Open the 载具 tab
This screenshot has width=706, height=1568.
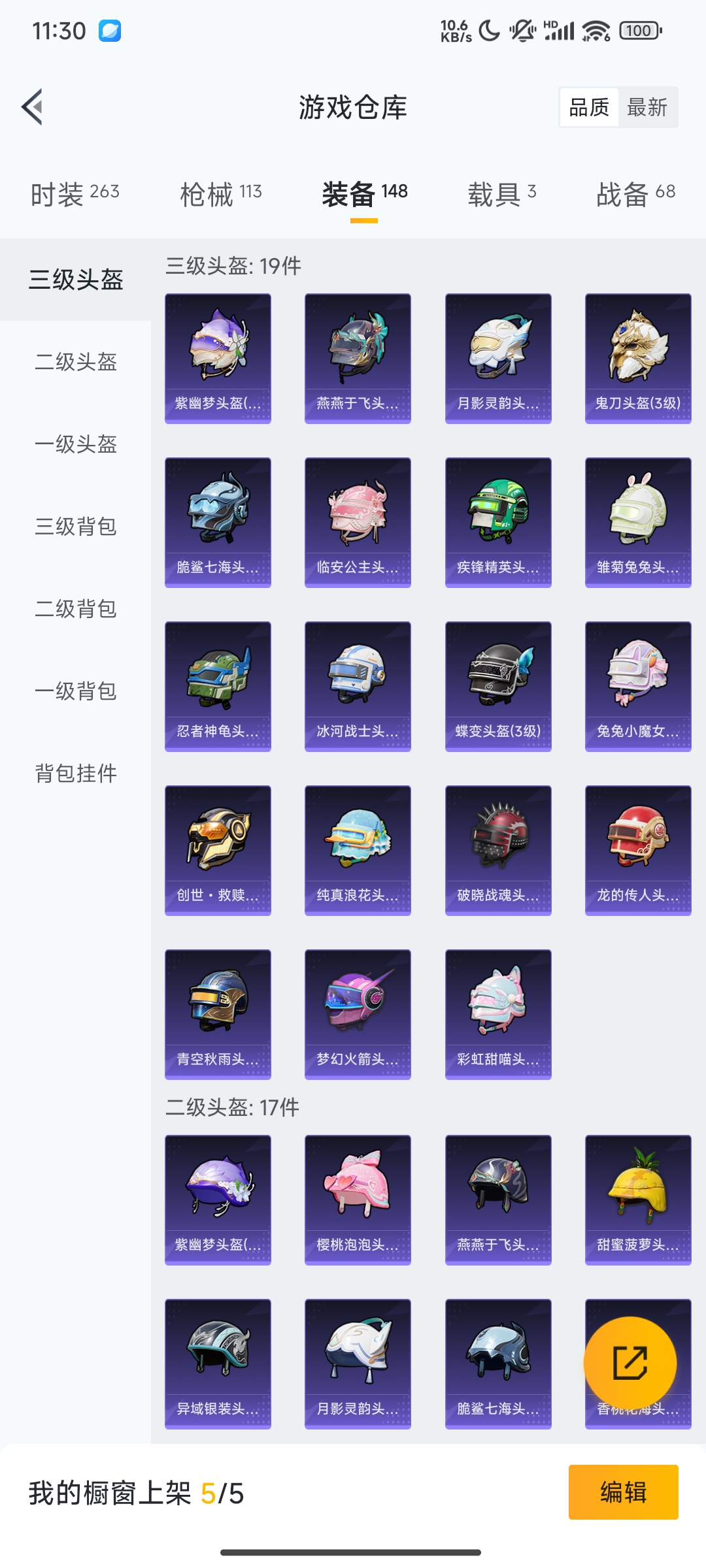[502, 194]
